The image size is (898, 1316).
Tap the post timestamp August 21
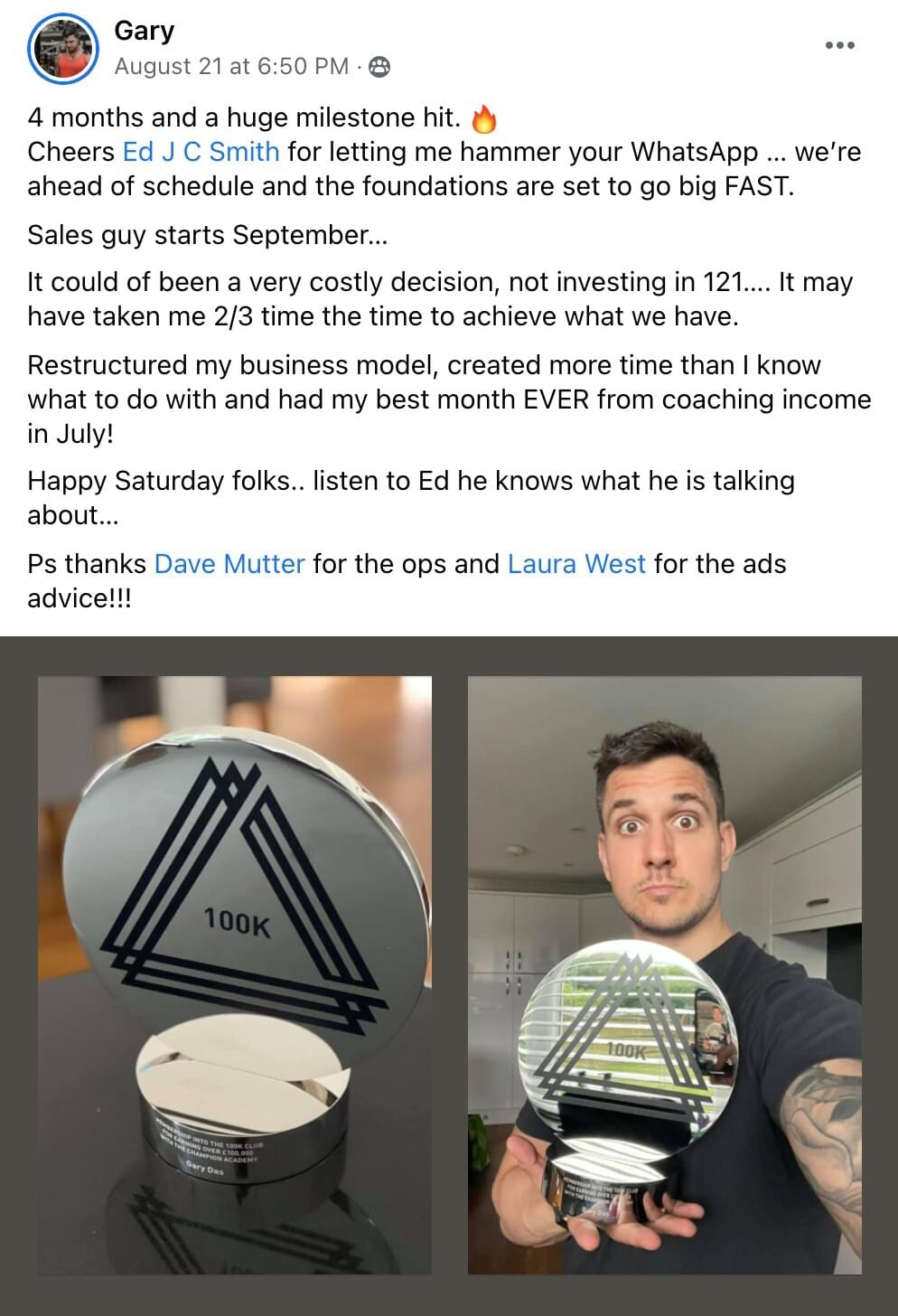coord(230,67)
